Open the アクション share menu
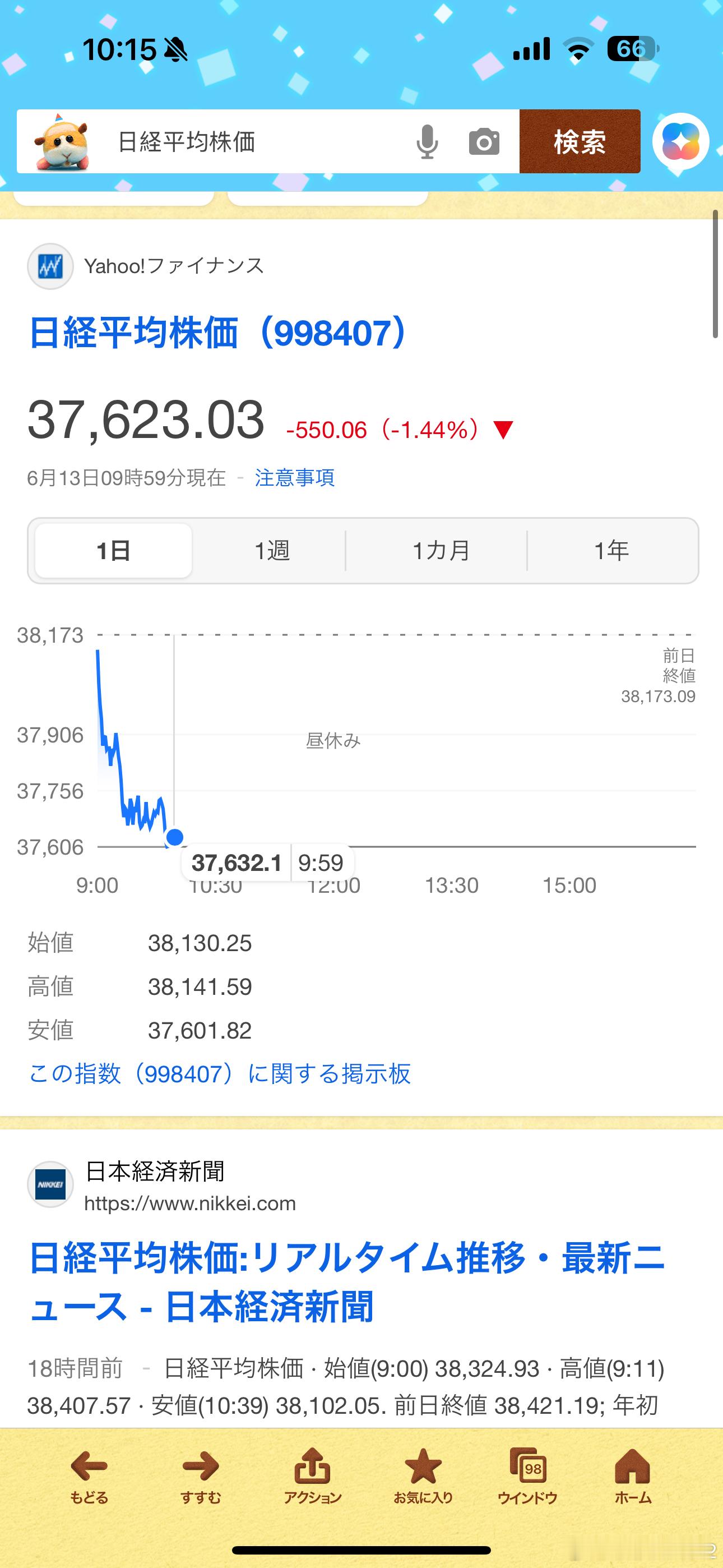 (312, 1475)
